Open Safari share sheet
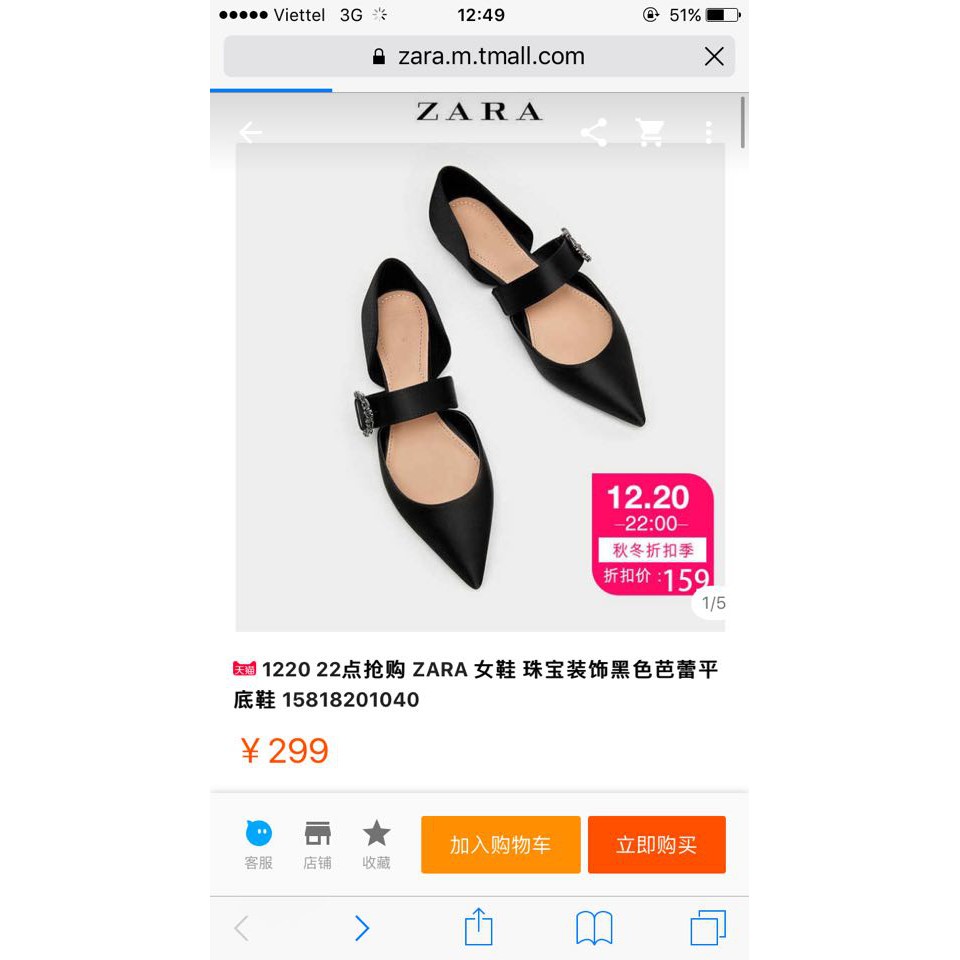 [479, 927]
